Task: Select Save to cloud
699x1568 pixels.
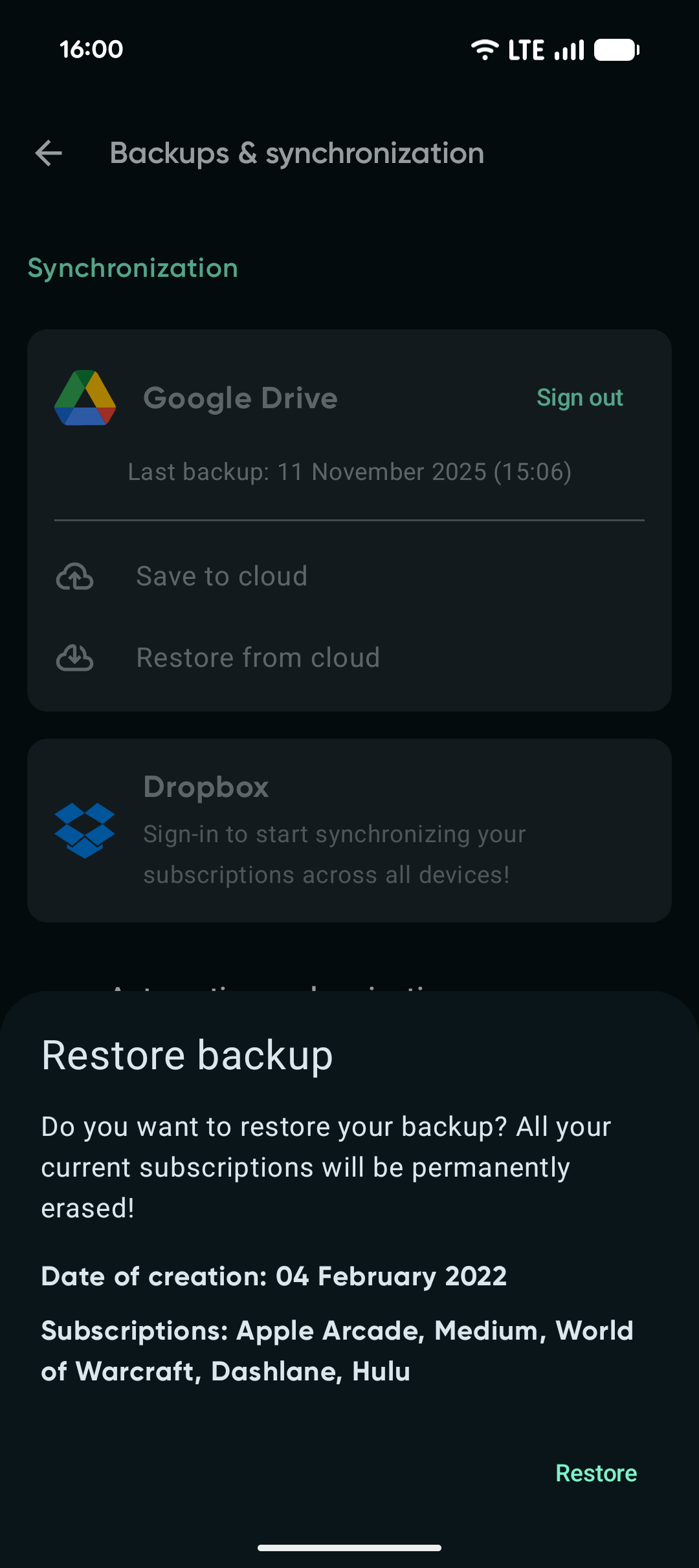Action: (x=221, y=576)
